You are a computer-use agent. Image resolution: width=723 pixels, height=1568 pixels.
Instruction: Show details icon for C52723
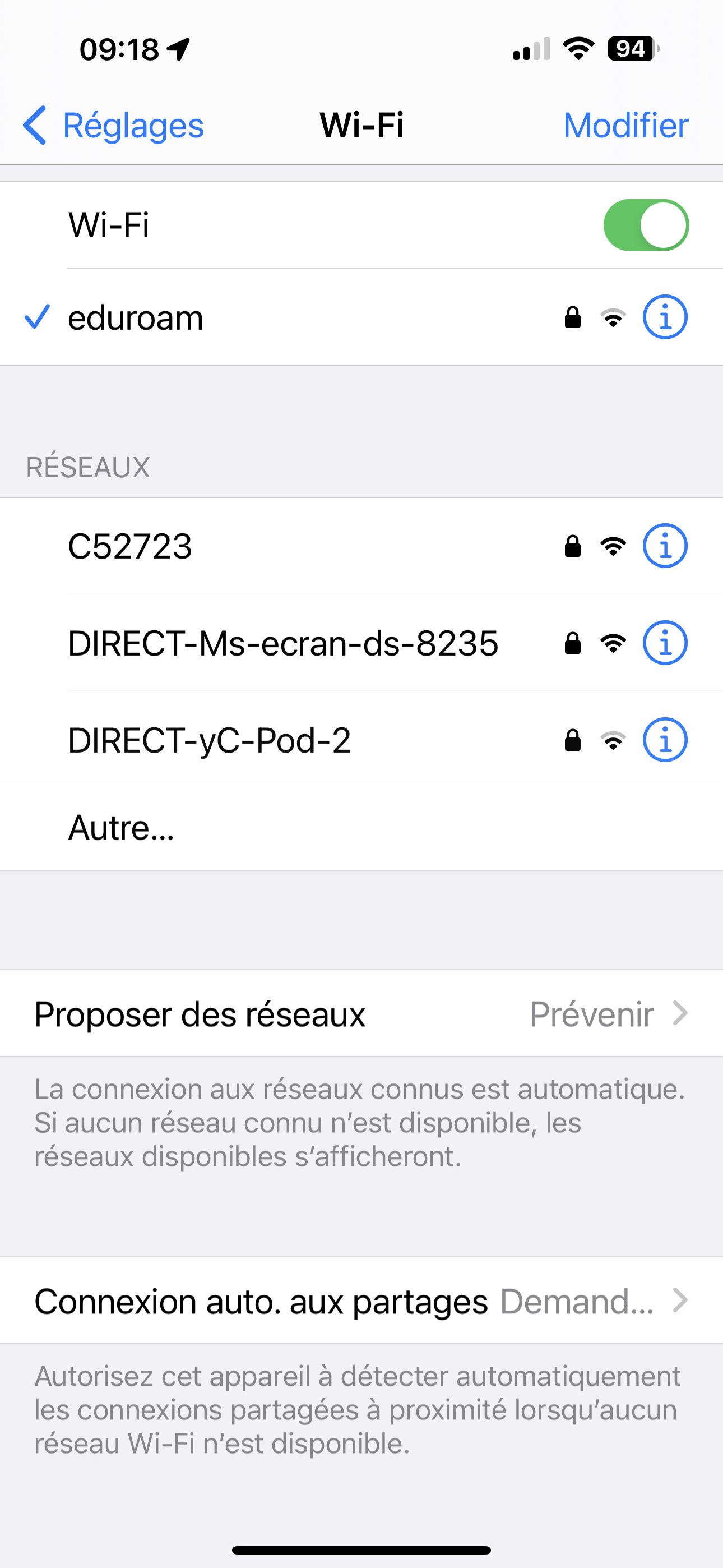coord(665,546)
